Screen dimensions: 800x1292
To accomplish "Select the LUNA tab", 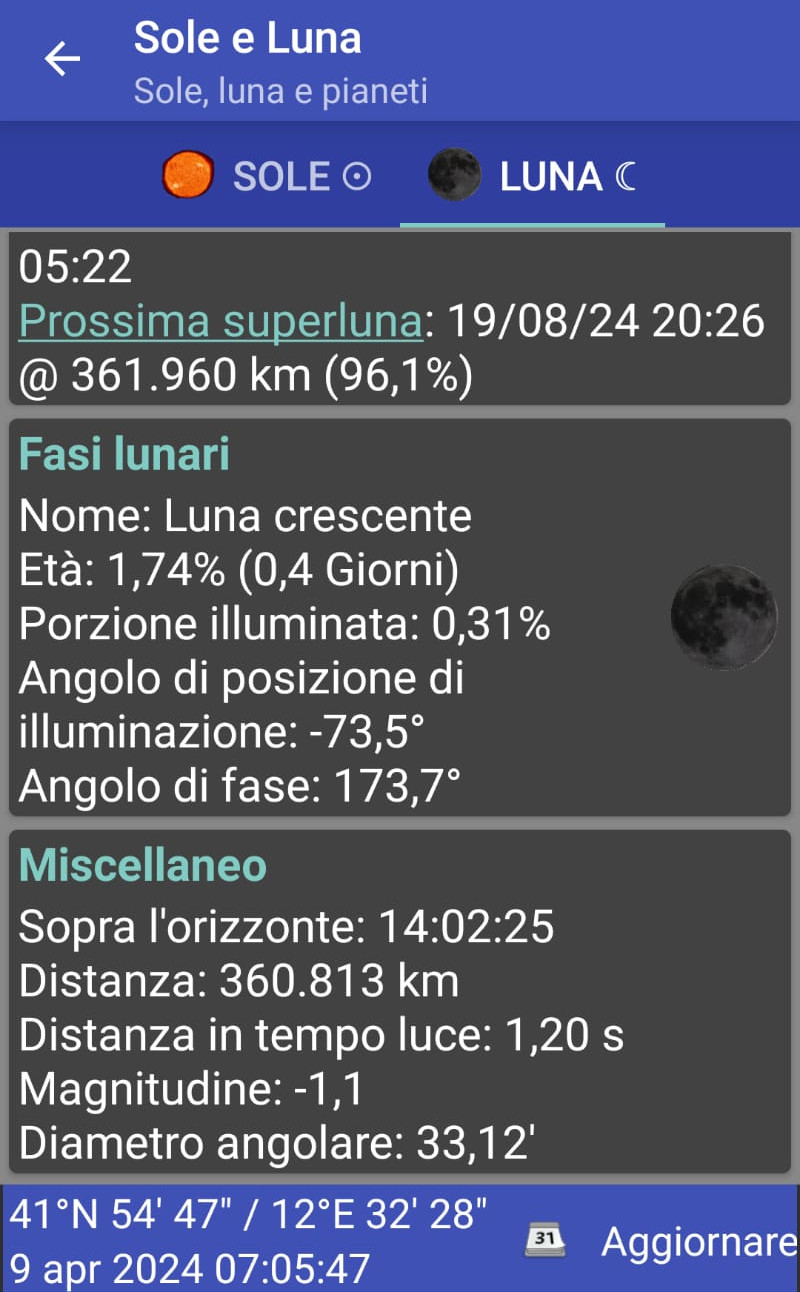I will (x=532, y=176).
